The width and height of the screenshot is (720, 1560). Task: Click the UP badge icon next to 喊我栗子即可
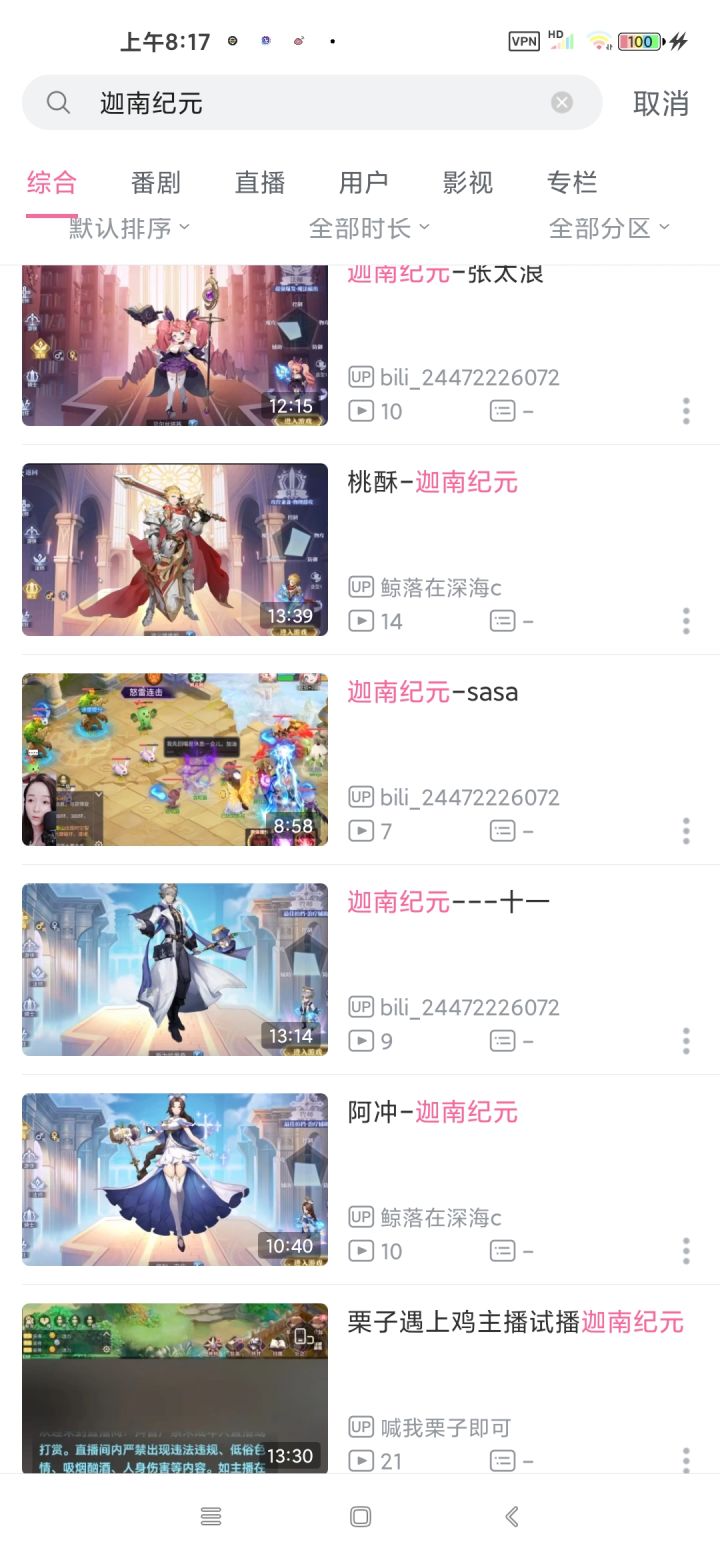point(361,1427)
